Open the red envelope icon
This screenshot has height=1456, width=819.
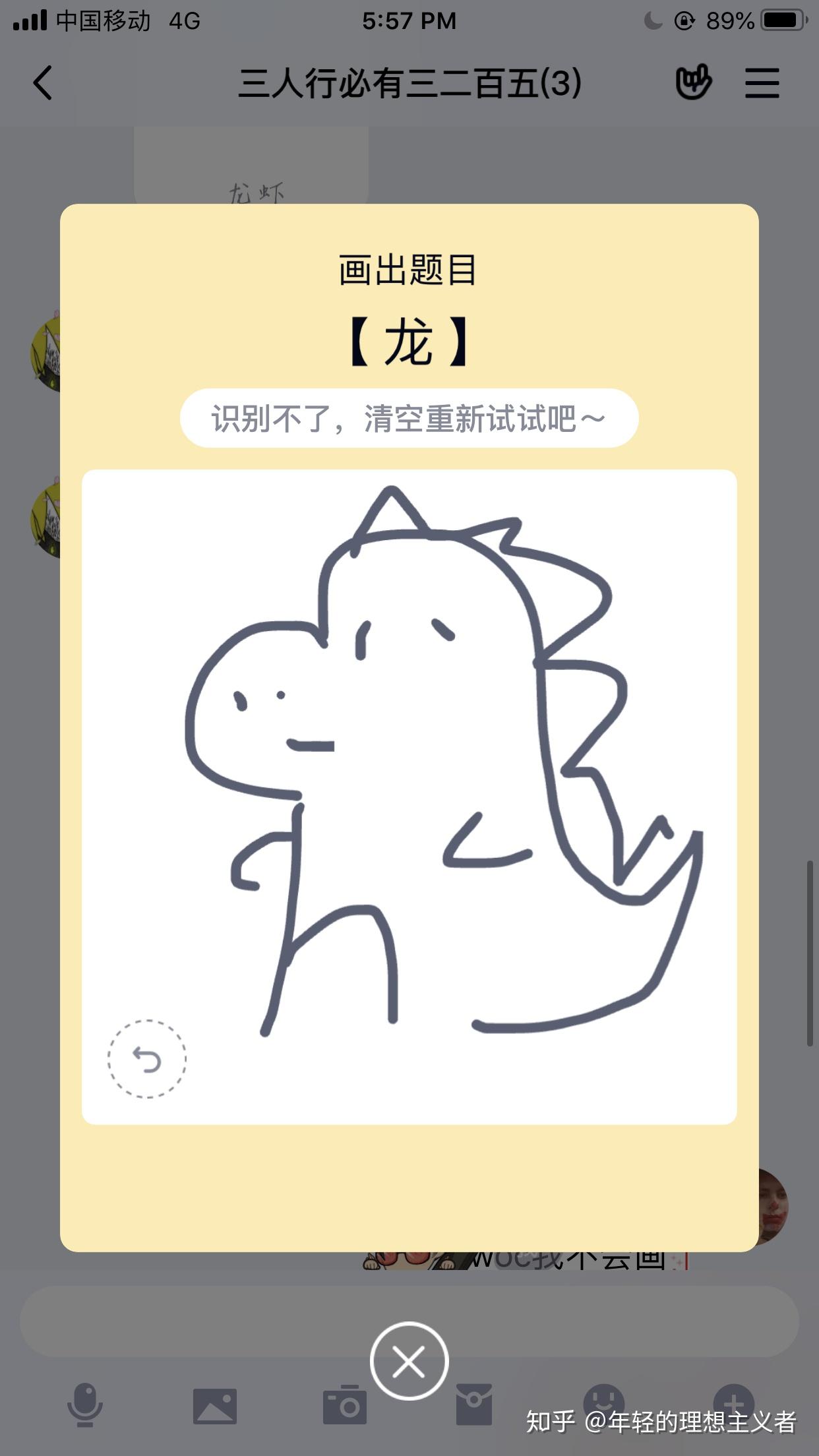pos(474,1405)
